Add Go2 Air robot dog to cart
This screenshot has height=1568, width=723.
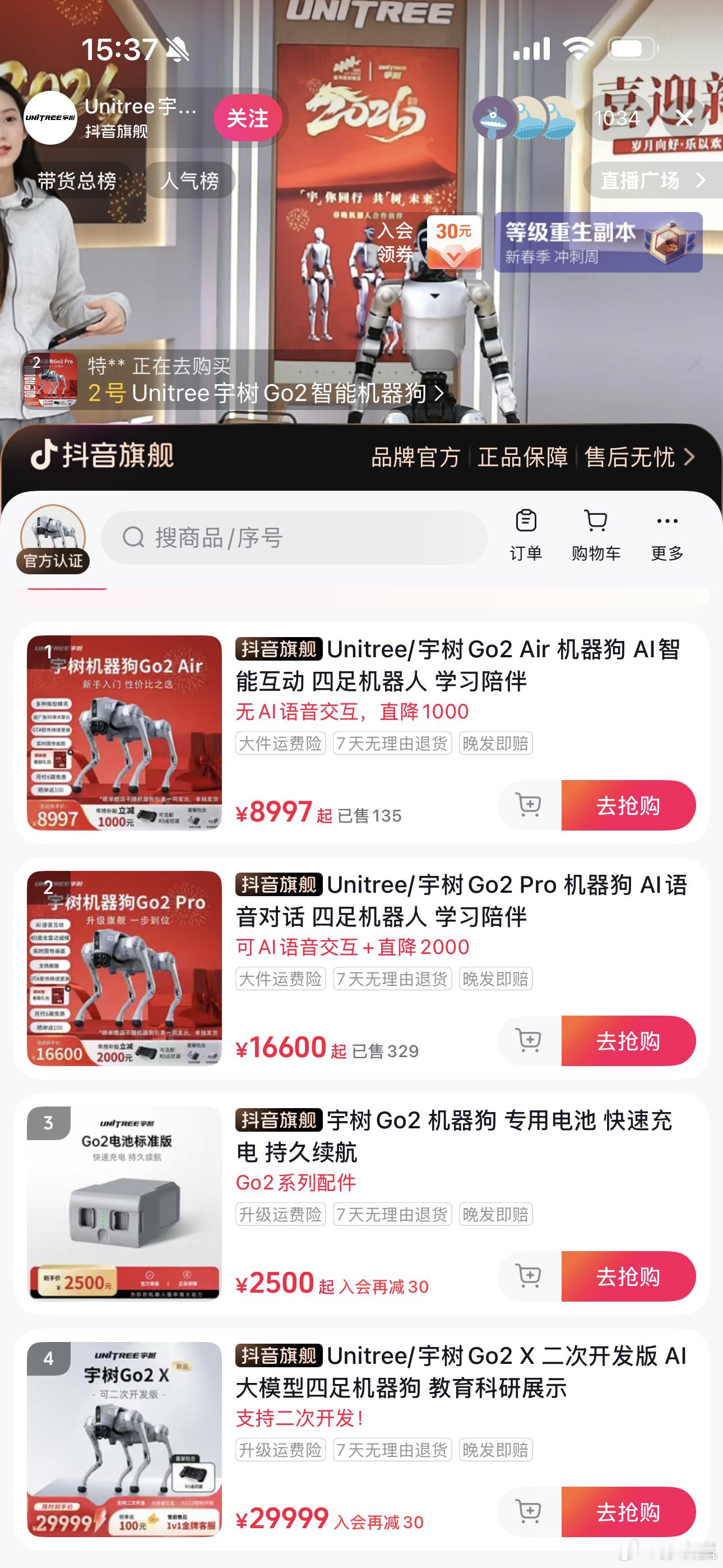tap(530, 805)
